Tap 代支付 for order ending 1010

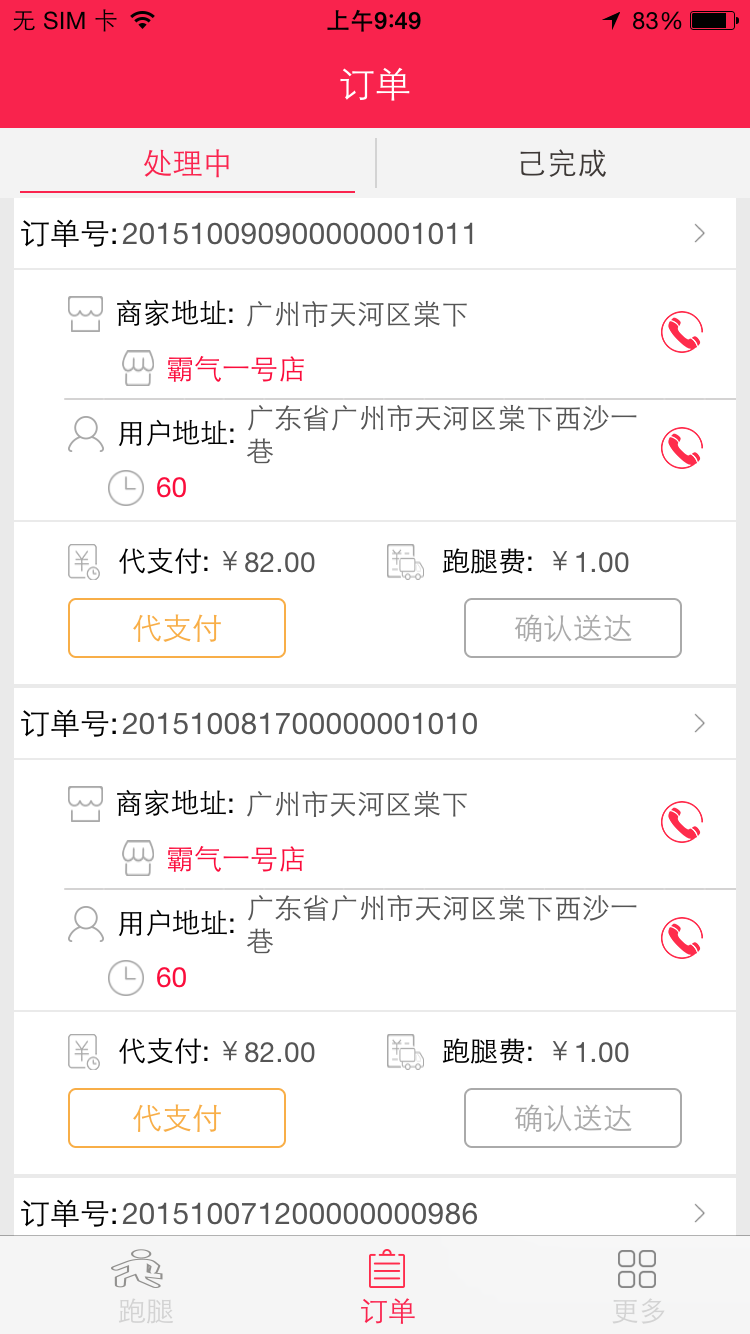[x=177, y=1118]
